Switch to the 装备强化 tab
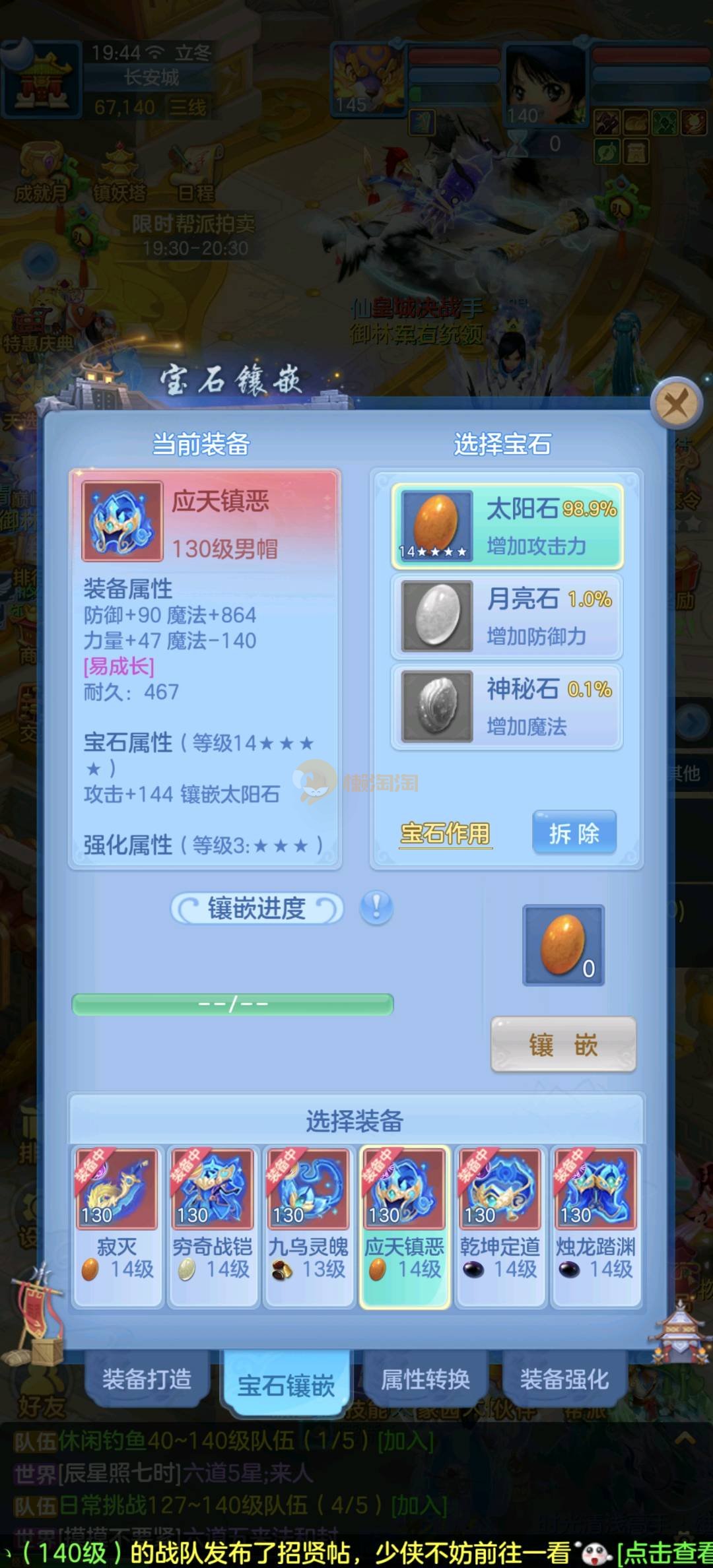 click(564, 1380)
